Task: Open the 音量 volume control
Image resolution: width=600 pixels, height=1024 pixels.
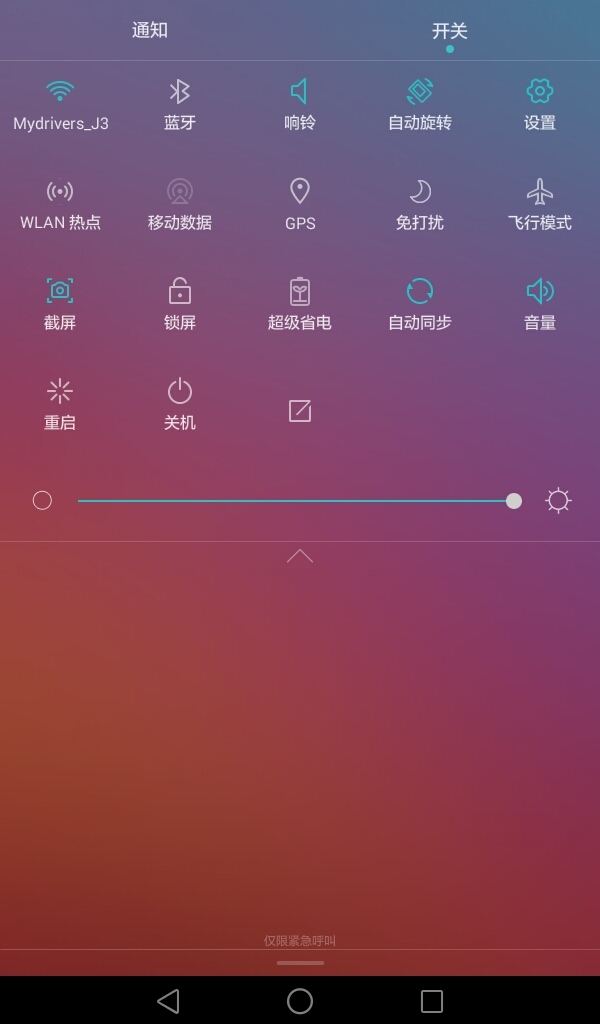Action: [x=540, y=292]
